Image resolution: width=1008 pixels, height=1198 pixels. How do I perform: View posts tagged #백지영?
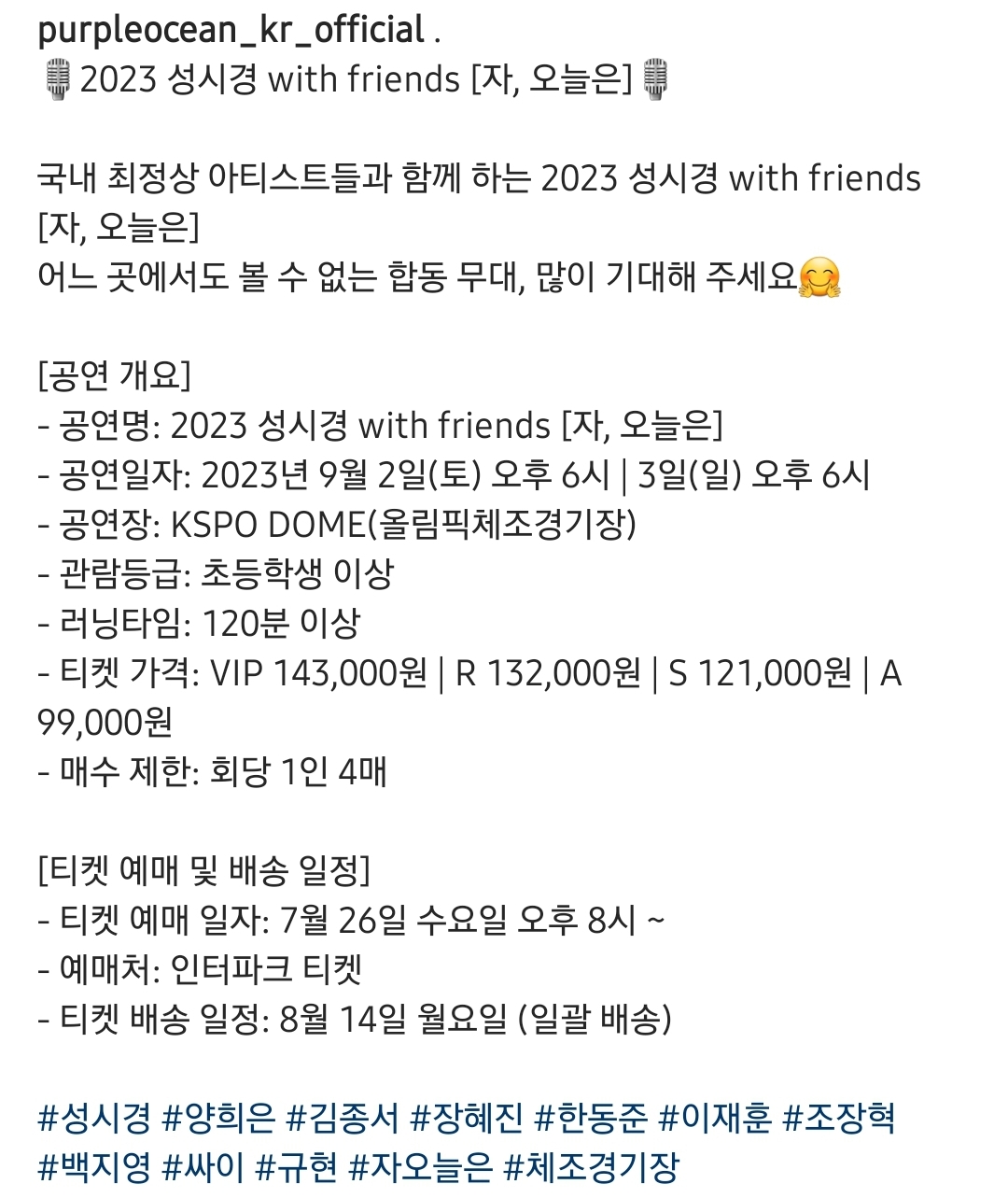coord(94,1167)
